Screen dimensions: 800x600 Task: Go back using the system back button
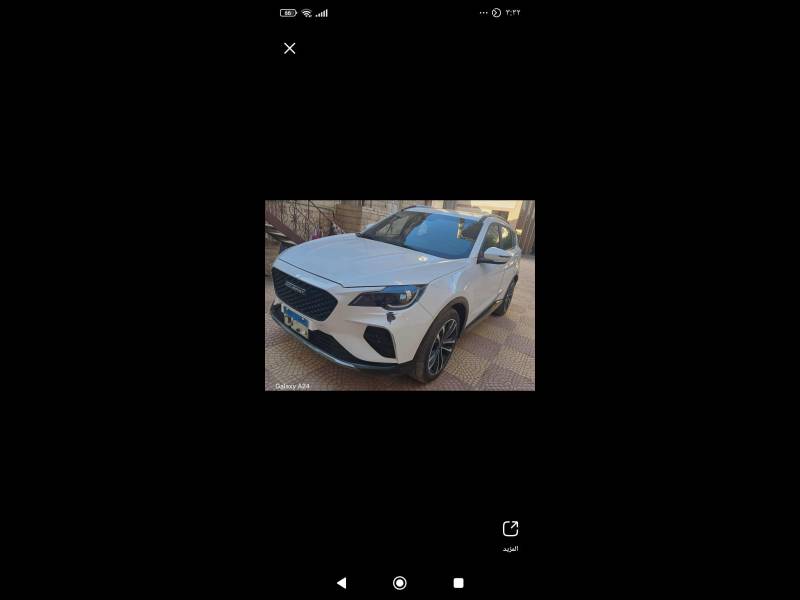[x=341, y=583]
